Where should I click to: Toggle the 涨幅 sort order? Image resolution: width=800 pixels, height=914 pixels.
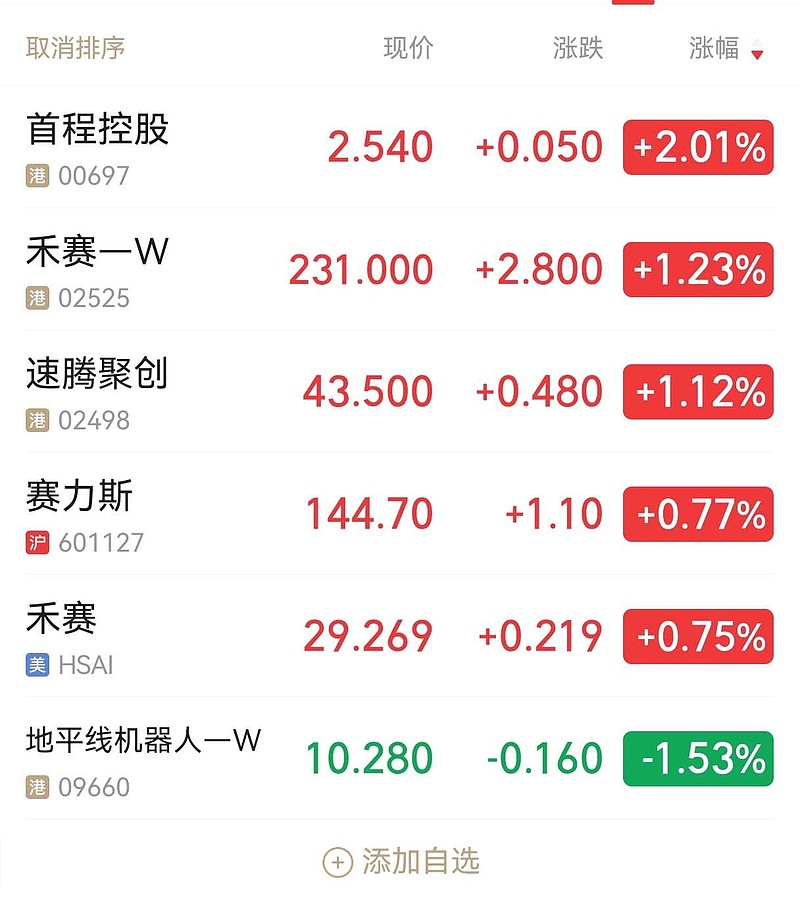click(726, 48)
